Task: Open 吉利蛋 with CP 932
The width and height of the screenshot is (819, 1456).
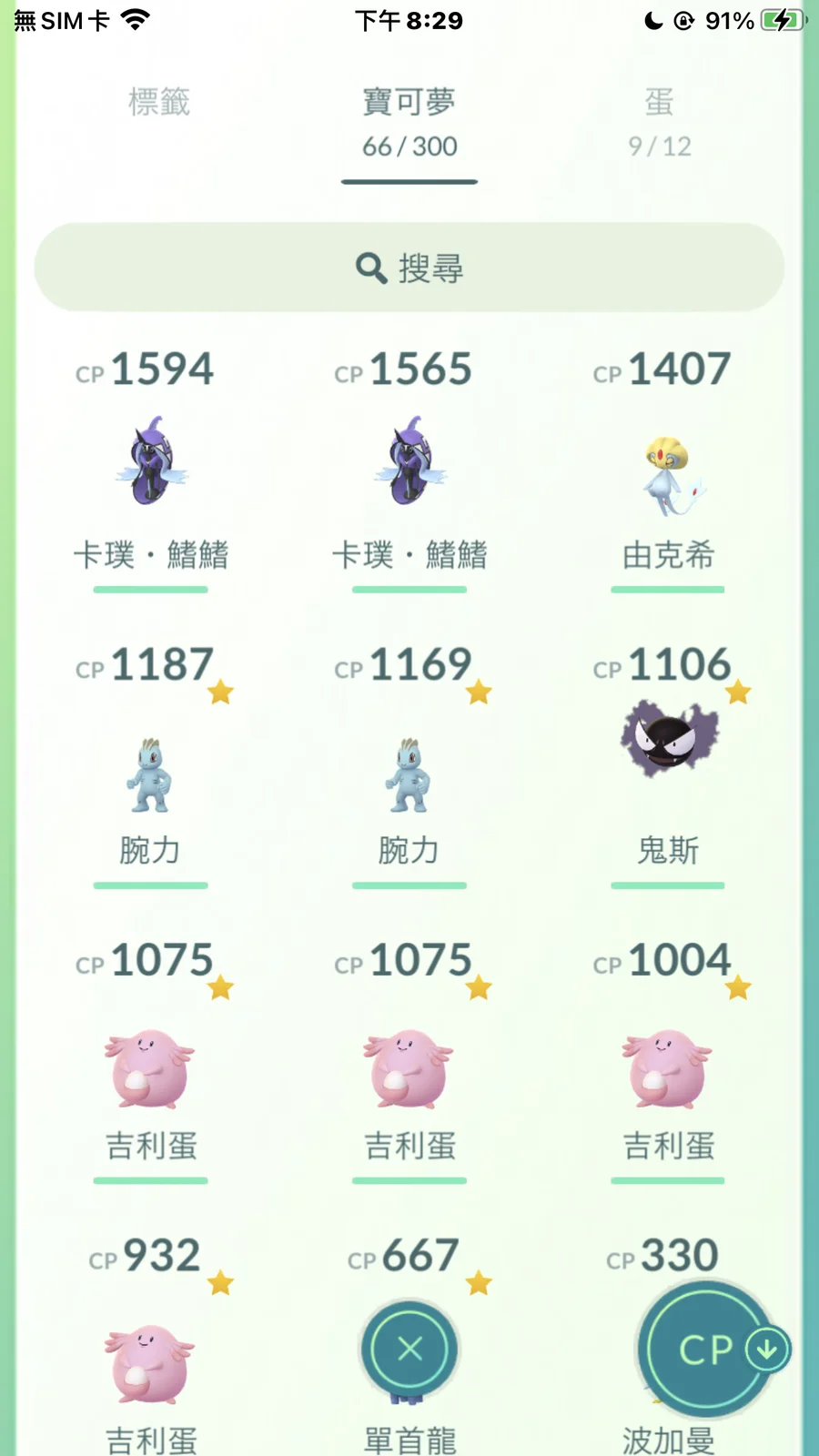Action: click(x=151, y=1365)
